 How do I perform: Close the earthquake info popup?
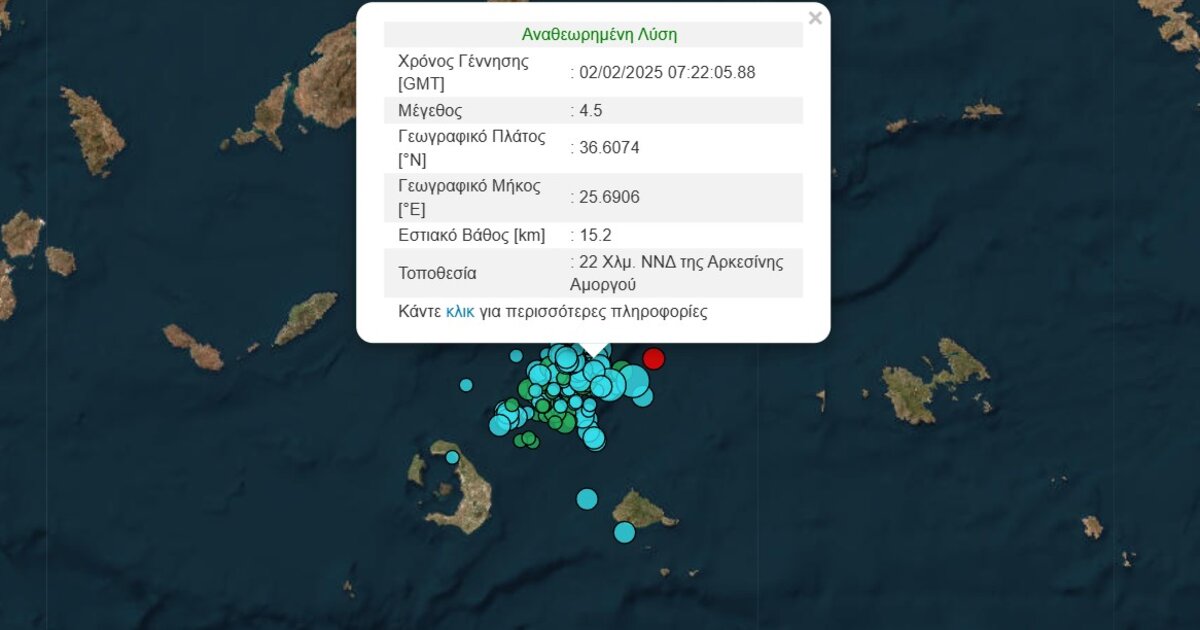pyautogui.click(x=815, y=18)
